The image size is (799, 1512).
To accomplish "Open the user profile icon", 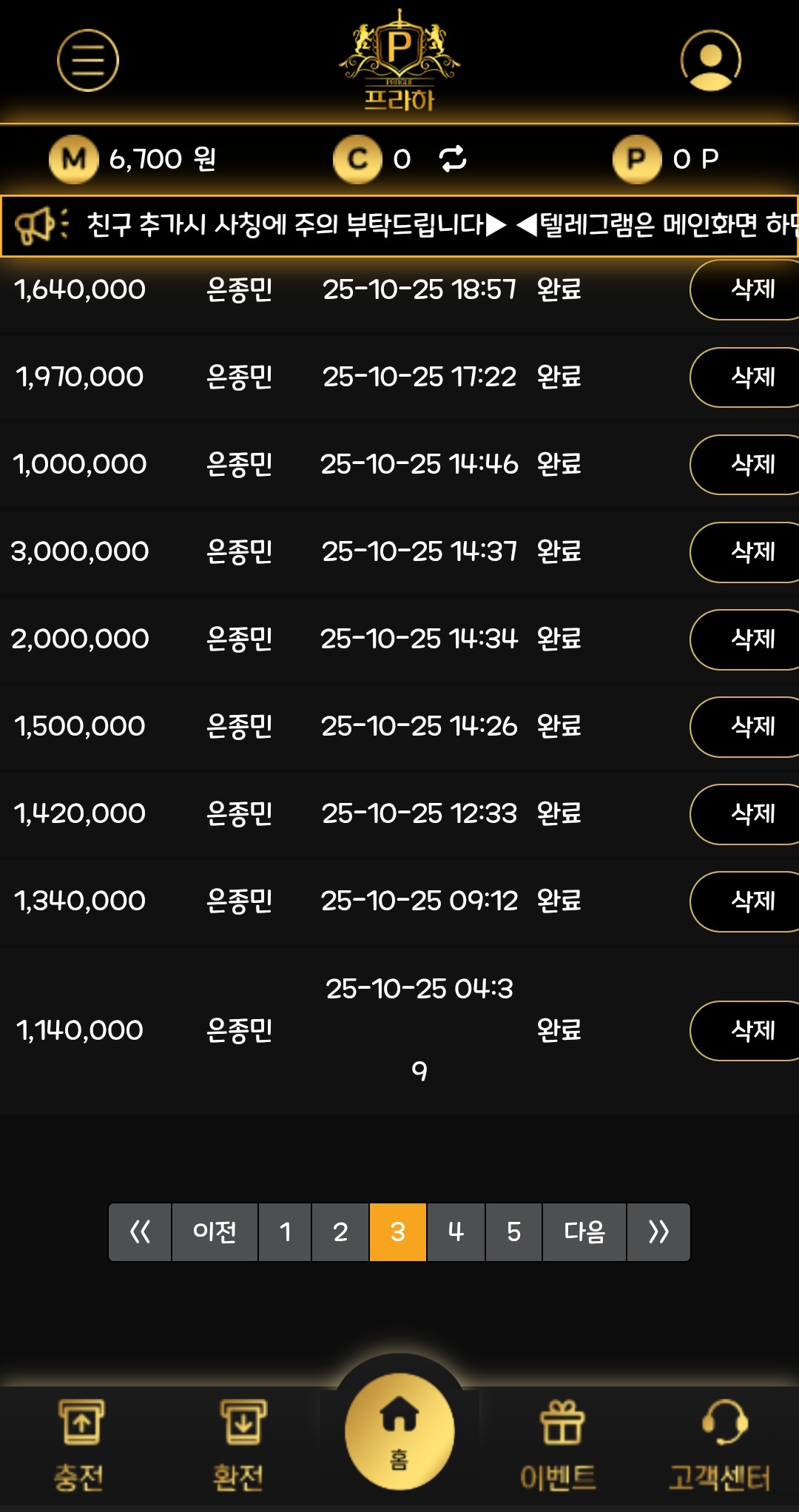I will pos(710,61).
